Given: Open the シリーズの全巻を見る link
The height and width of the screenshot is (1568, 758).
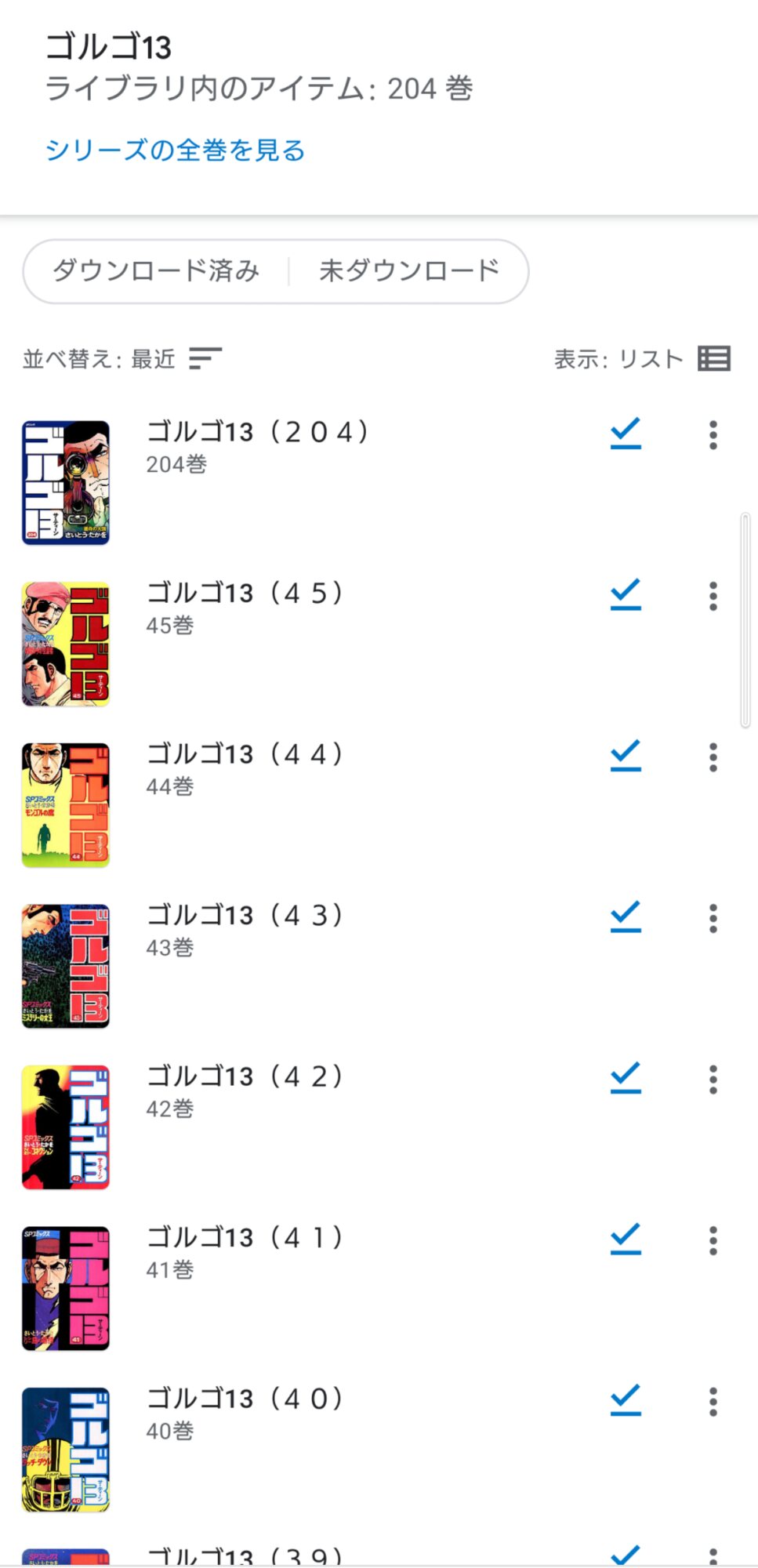Looking at the screenshot, I should coord(175,150).
